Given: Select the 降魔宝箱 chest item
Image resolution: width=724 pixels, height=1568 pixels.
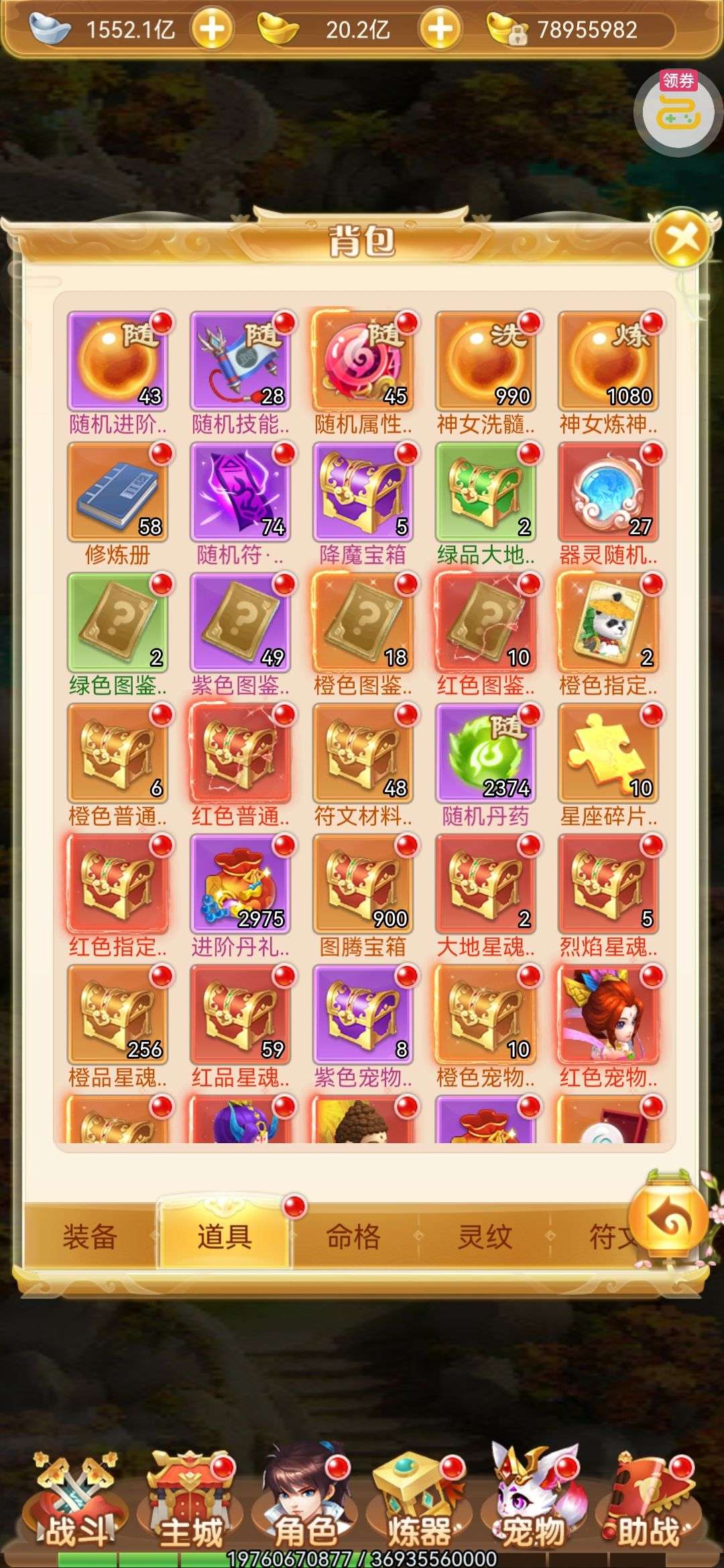Looking at the screenshot, I should click(x=363, y=493).
